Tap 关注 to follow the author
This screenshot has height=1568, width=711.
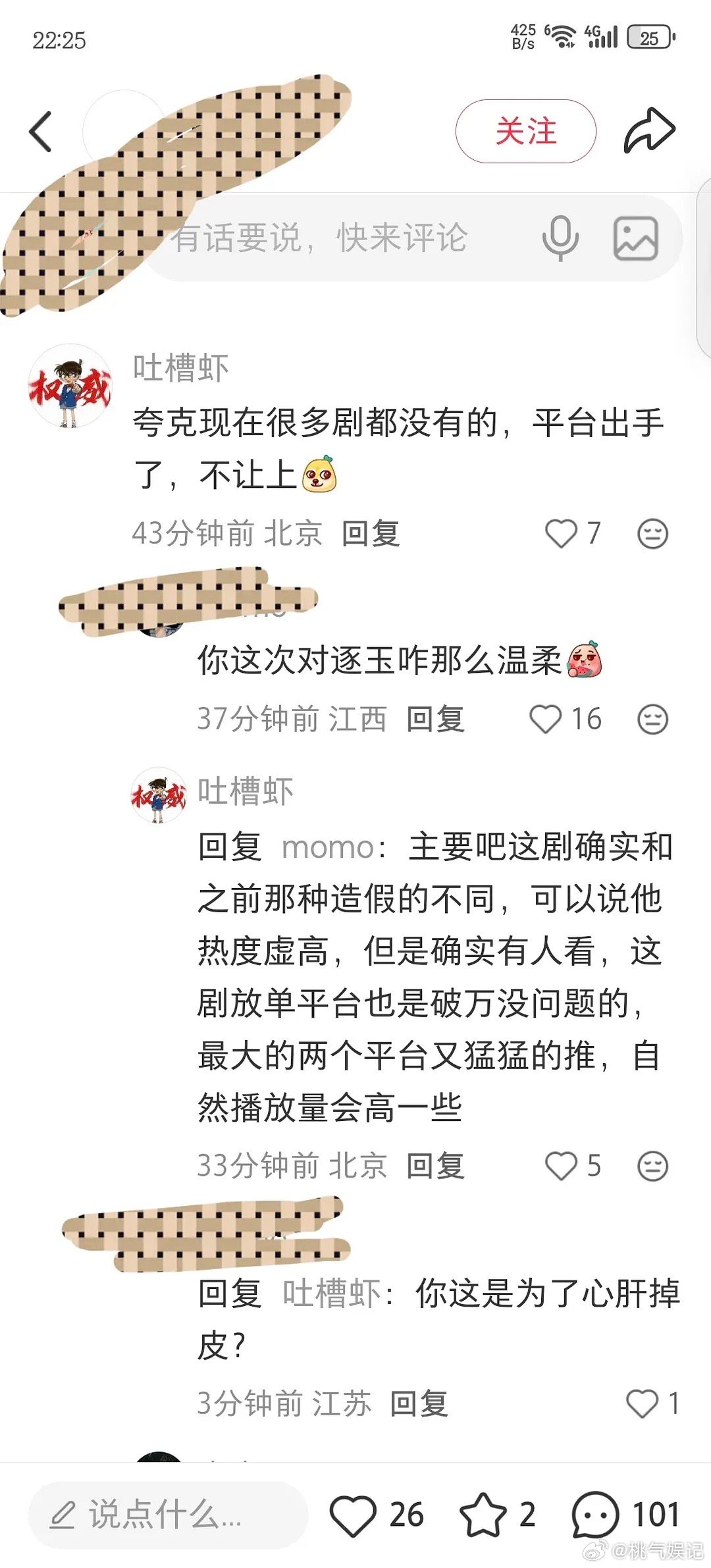click(x=527, y=130)
